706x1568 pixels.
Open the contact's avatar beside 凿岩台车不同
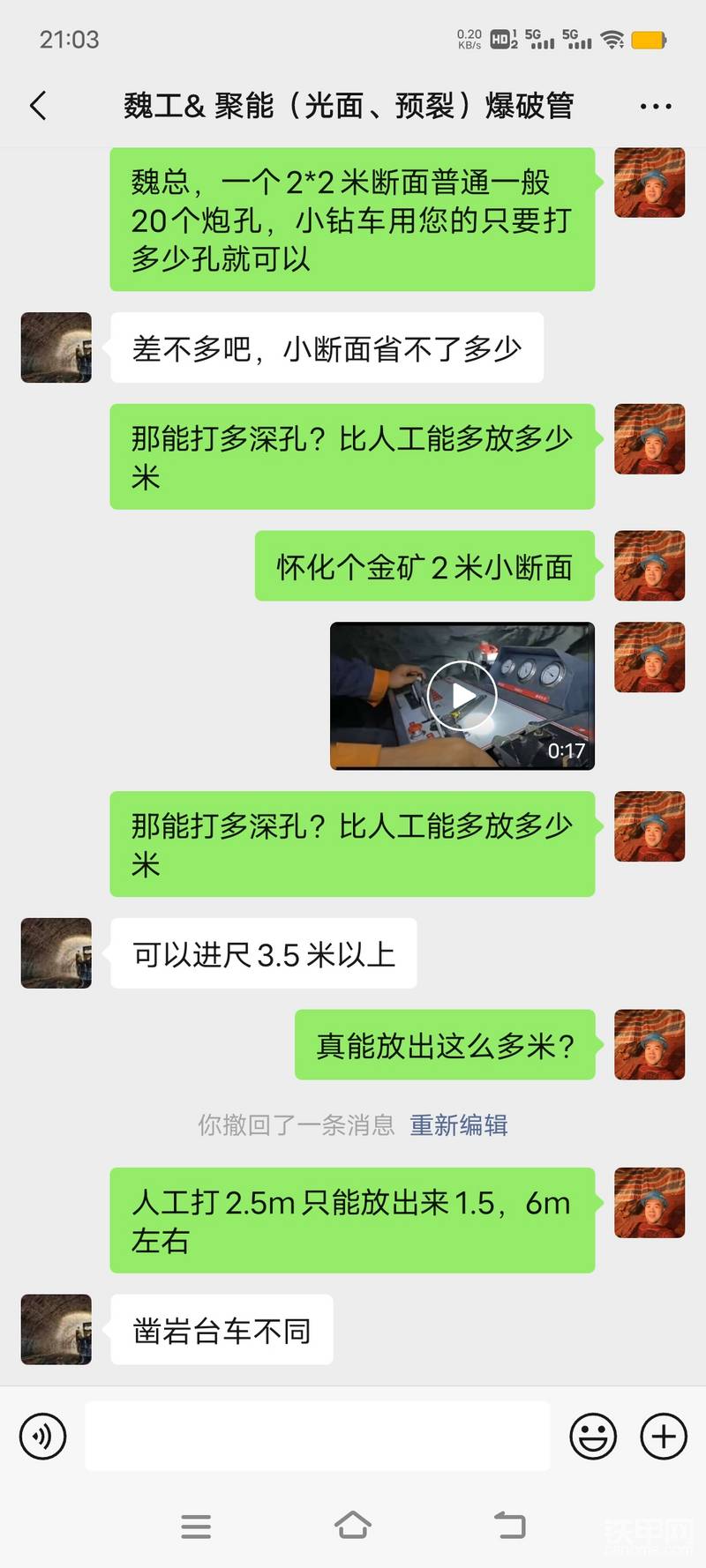[56, 1329]
